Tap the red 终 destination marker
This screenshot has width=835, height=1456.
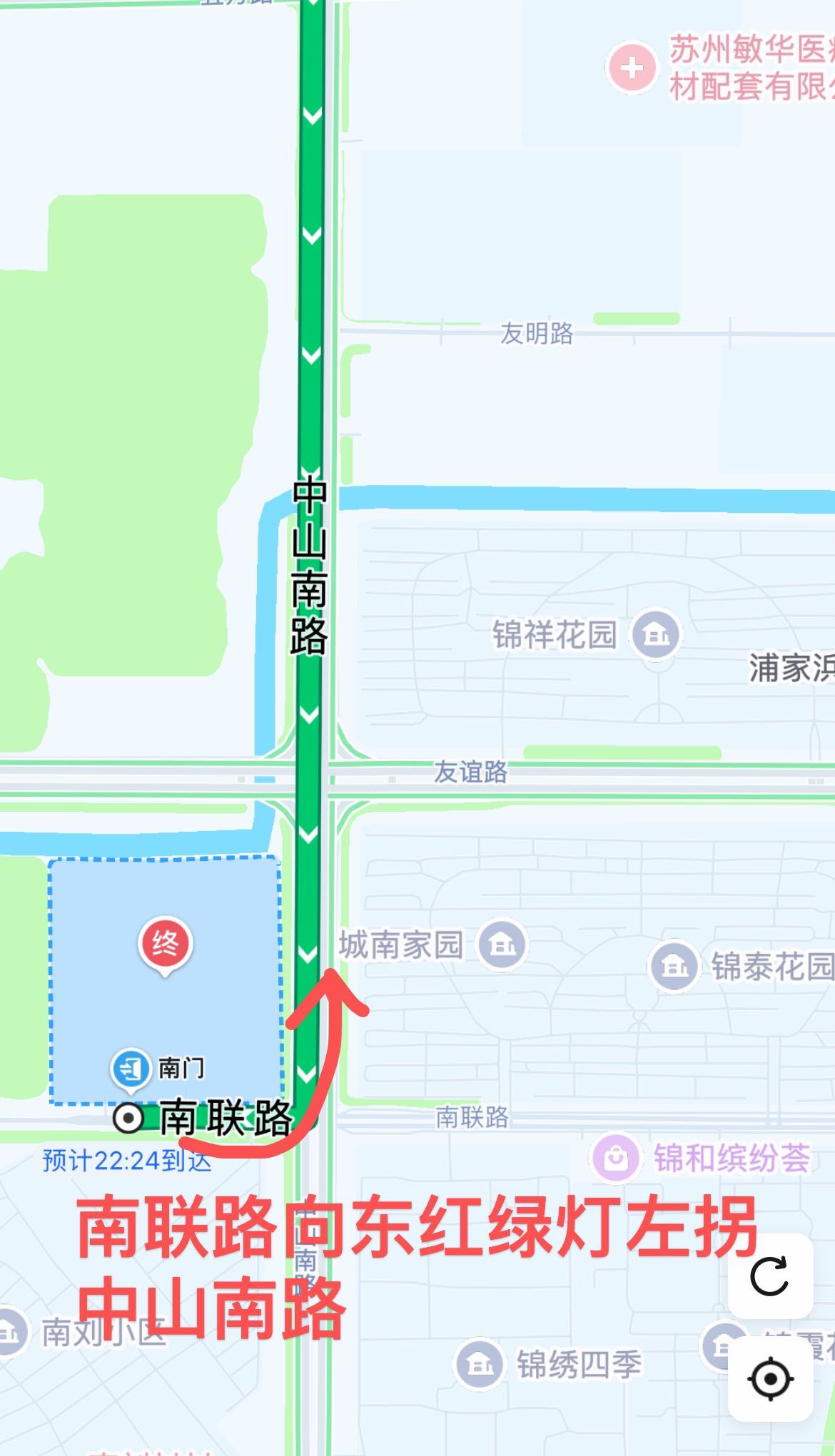pos(165,945)
